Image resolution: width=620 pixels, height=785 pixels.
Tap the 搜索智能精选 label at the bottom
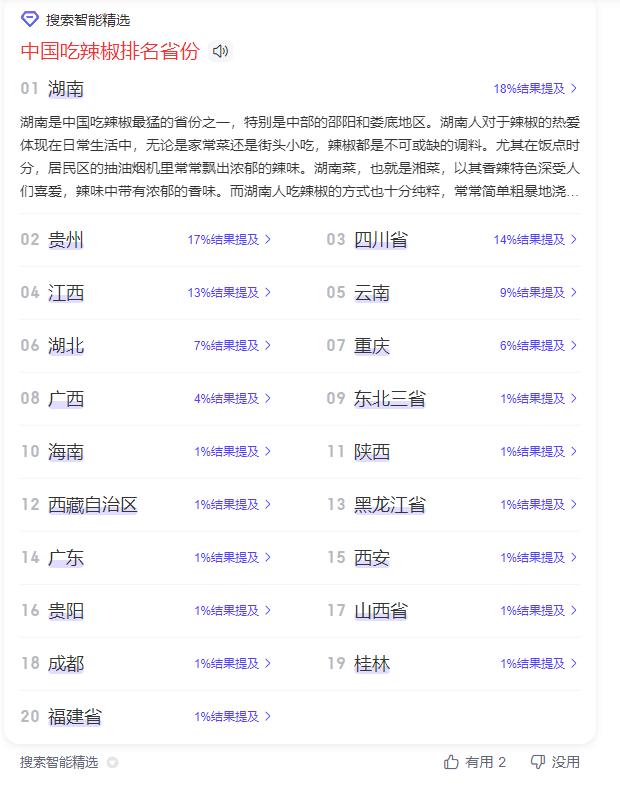point(59,762)
